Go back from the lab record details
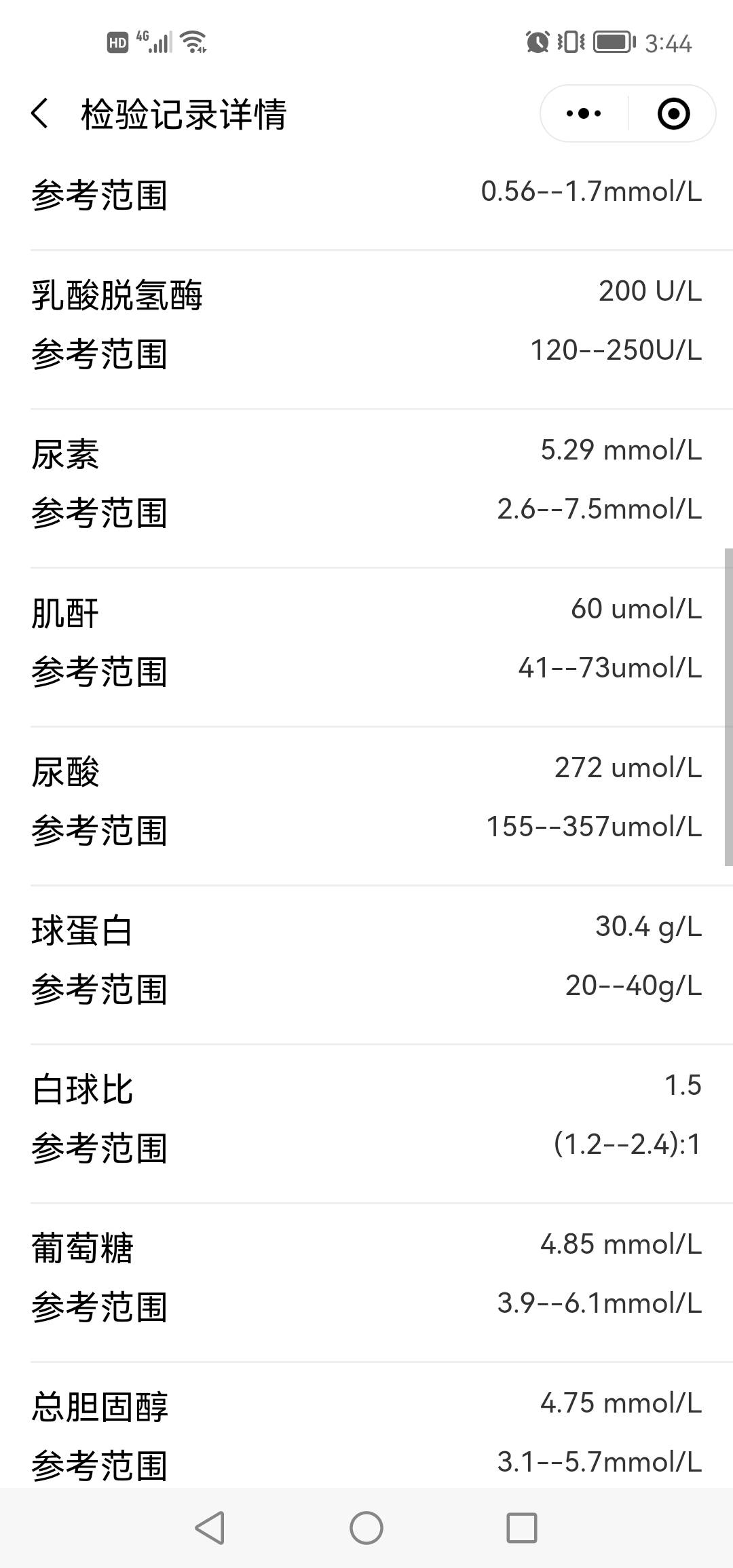Image resolution: width=733 pixels, height=1568 pixels. (x=40, y=113)
